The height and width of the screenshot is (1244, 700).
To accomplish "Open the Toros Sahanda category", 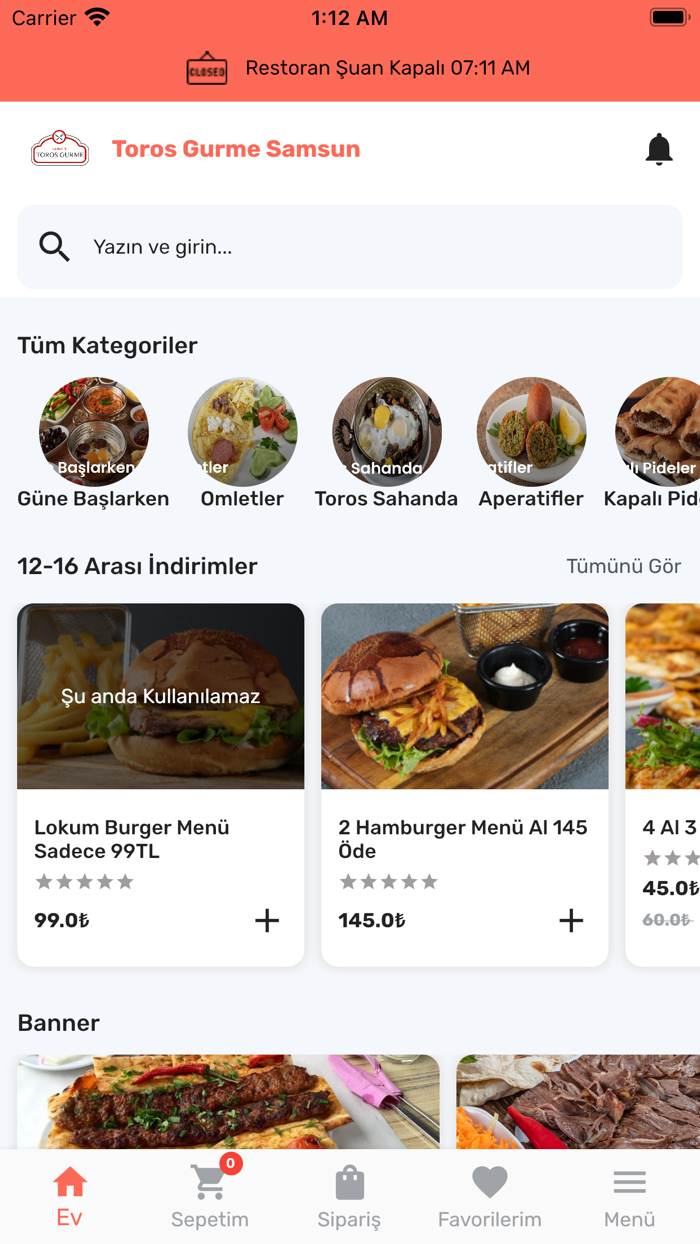I will pyautogui.click(x=386, y=432).
